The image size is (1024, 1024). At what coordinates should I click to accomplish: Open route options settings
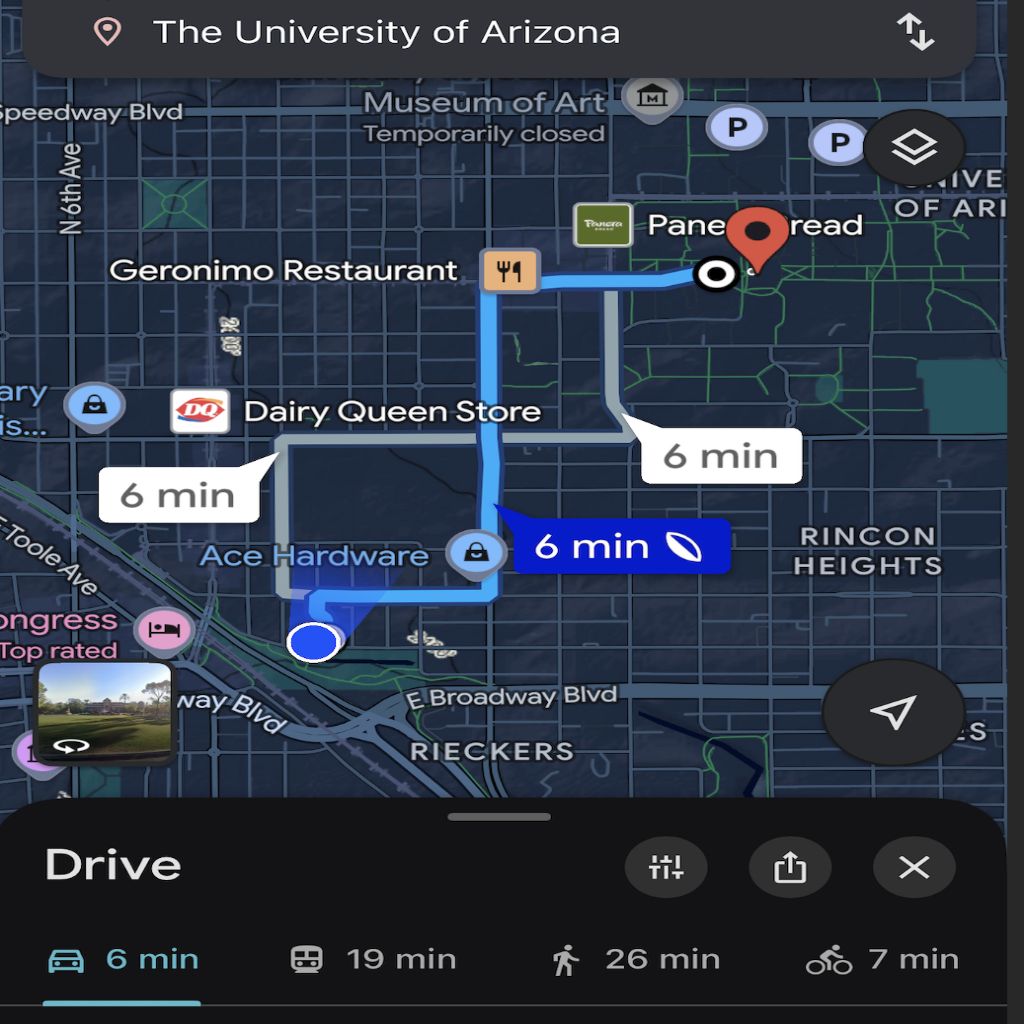[x=666, y=867]
